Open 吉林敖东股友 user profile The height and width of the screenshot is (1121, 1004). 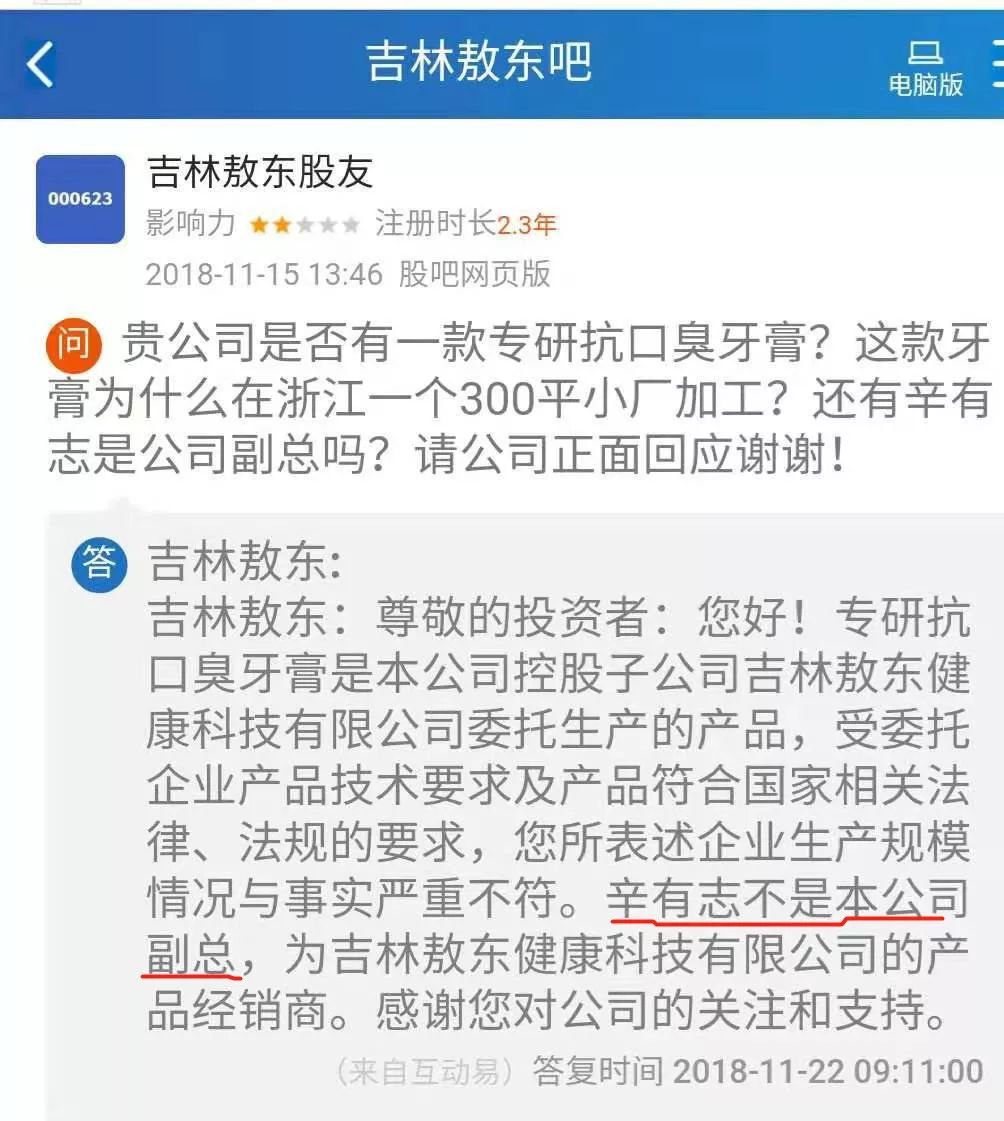(x=260, y=172)
